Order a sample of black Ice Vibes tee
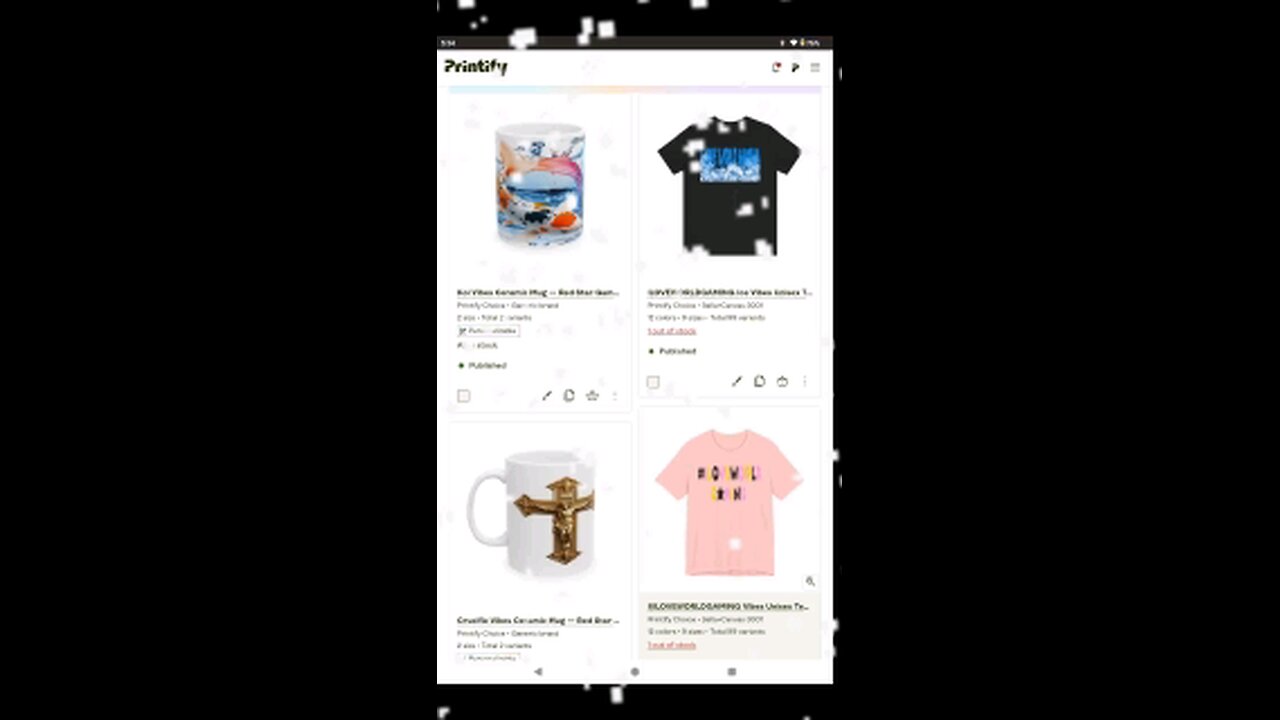 click(782, 382)
